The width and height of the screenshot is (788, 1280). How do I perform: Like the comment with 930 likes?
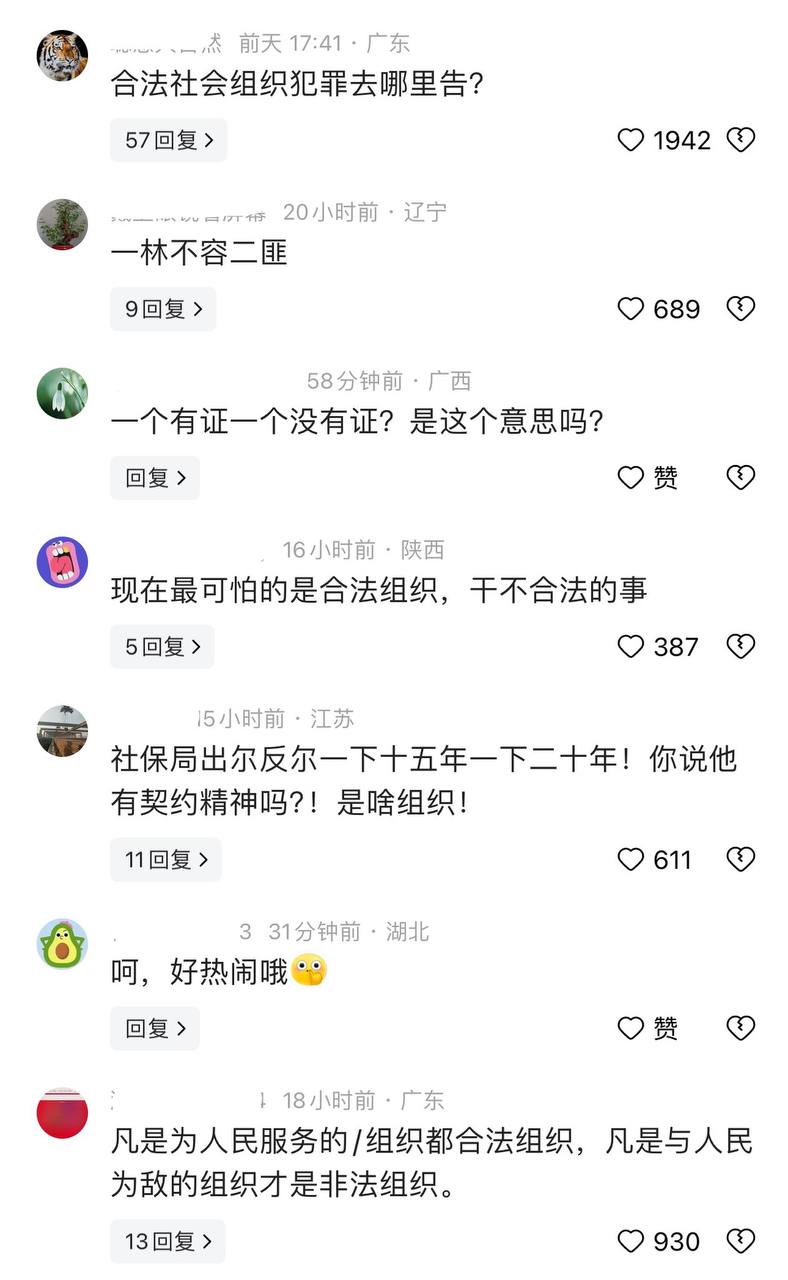631,1241
